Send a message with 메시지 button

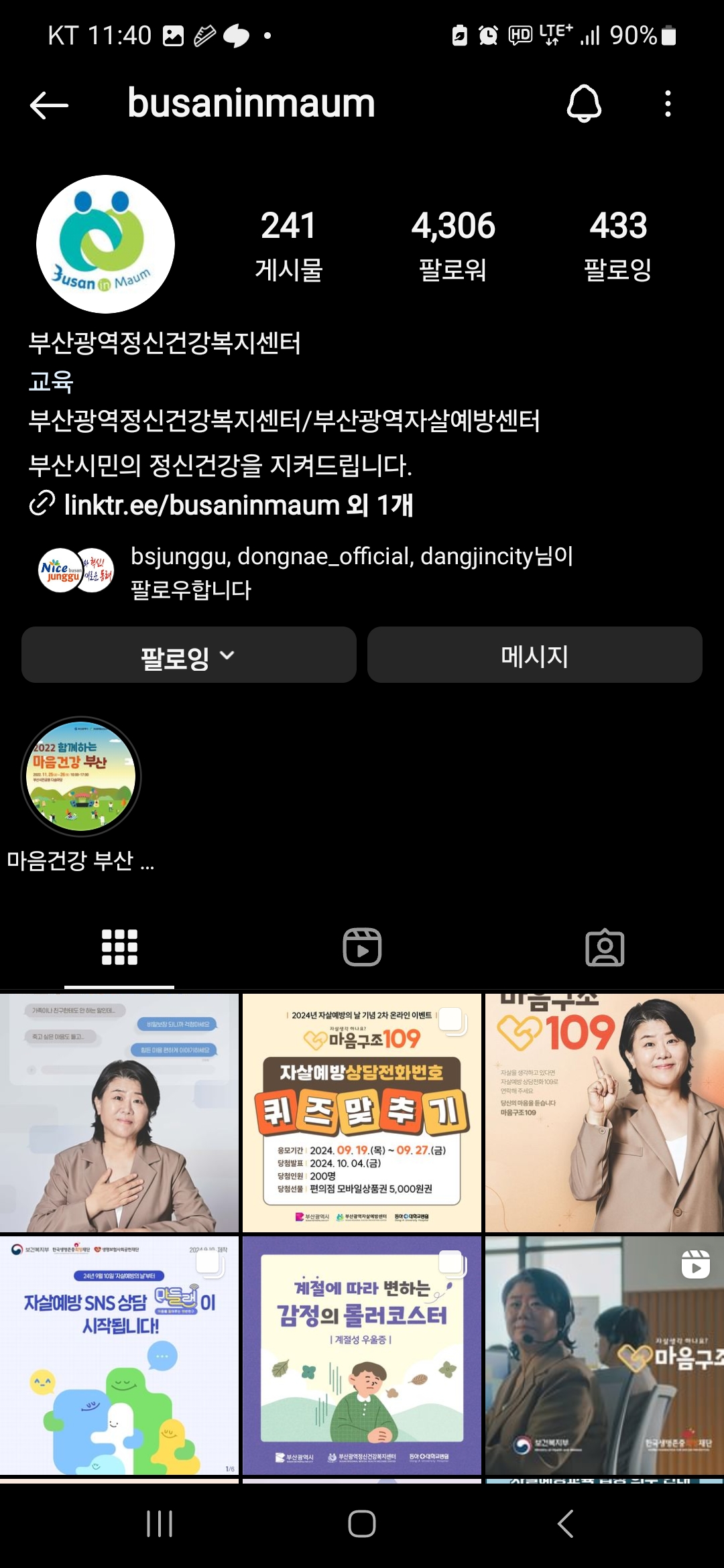click(x=534, y=655)
